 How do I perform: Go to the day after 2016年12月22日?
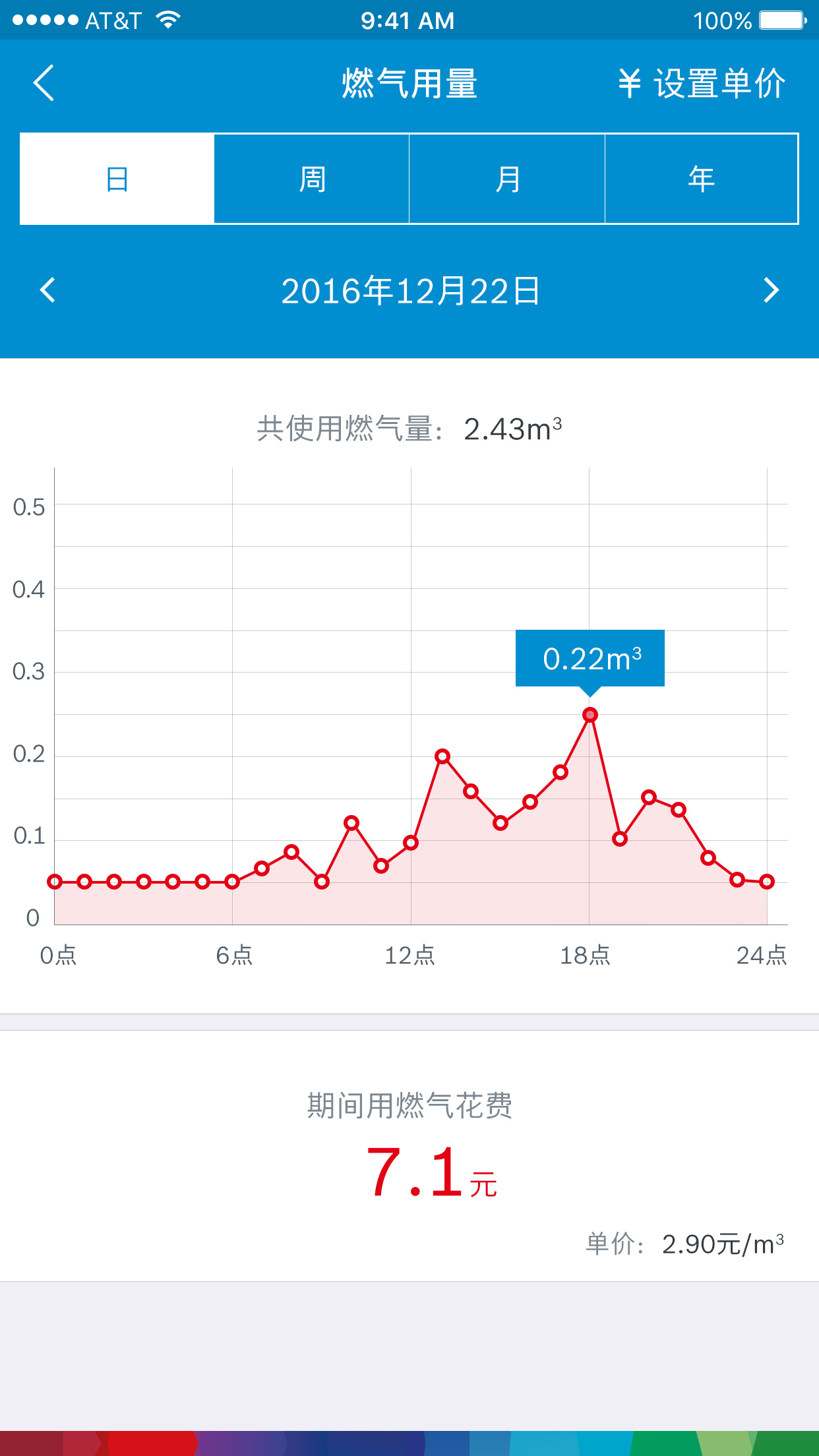tap(771, 290)
